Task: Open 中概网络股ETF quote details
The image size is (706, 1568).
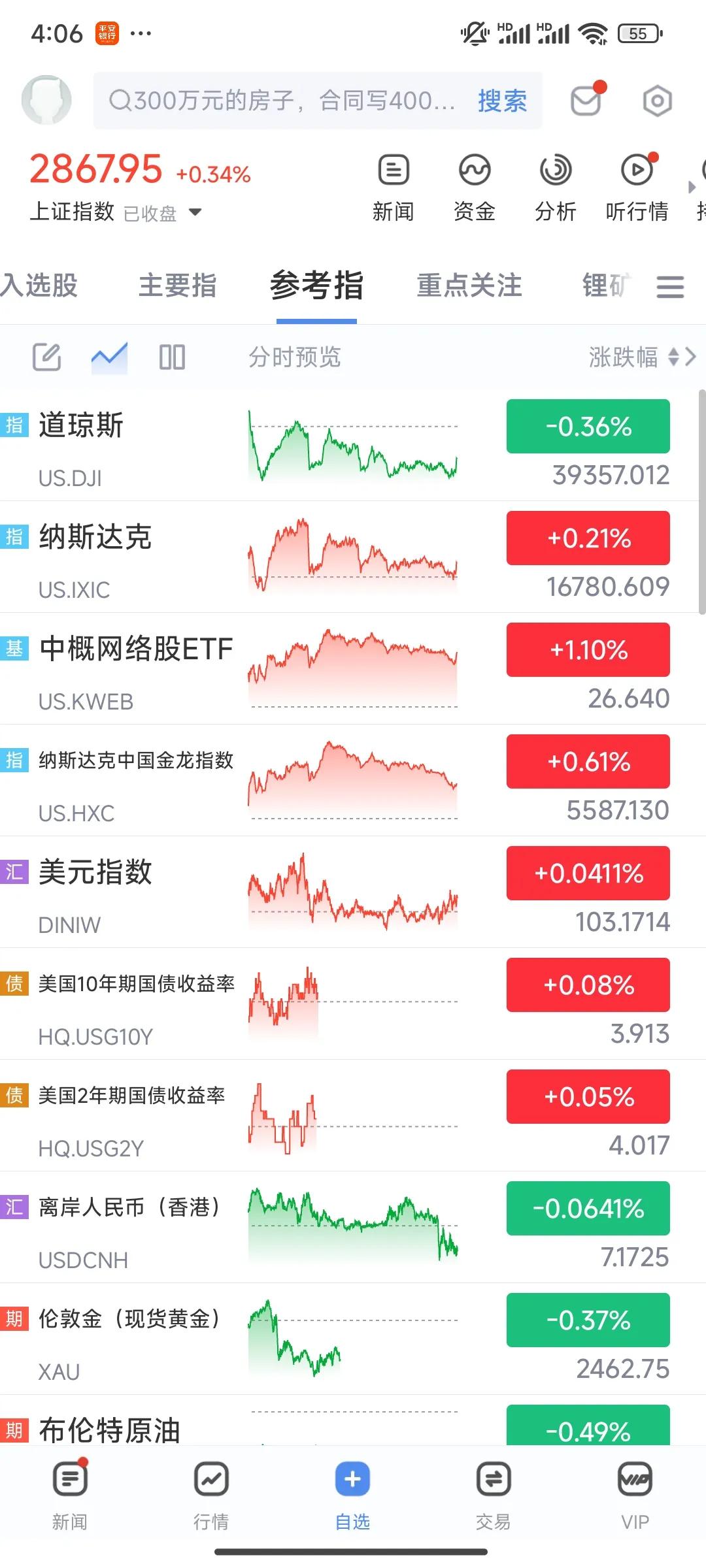Action: 353,668
